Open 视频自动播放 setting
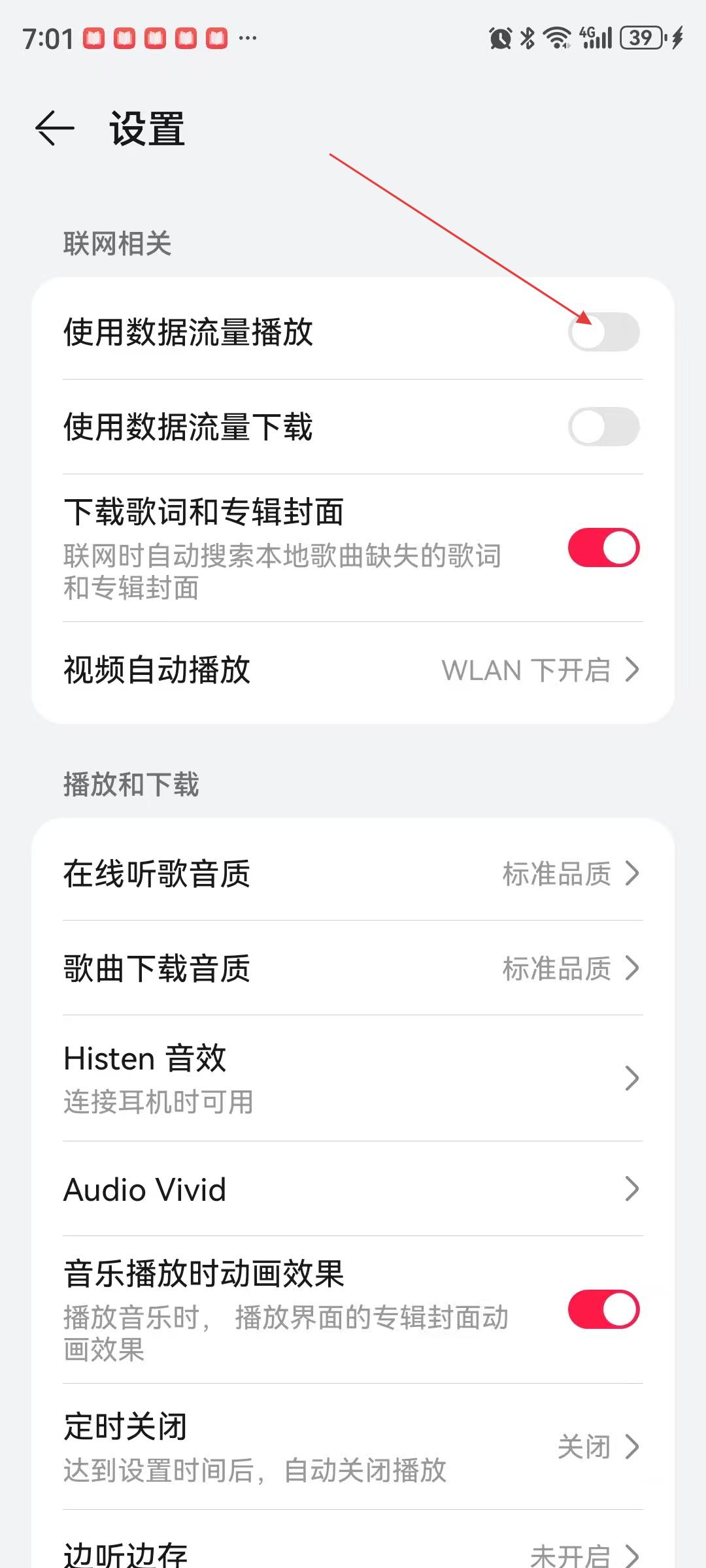 pos(353,670)
